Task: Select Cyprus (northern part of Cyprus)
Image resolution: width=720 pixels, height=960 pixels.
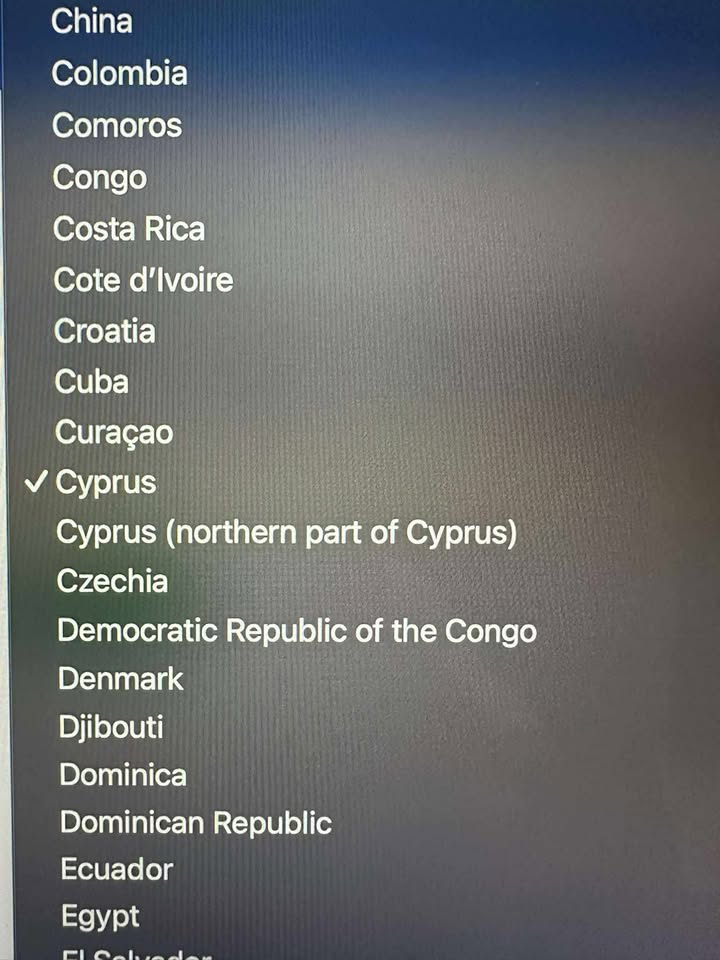Action: point(287,532)
